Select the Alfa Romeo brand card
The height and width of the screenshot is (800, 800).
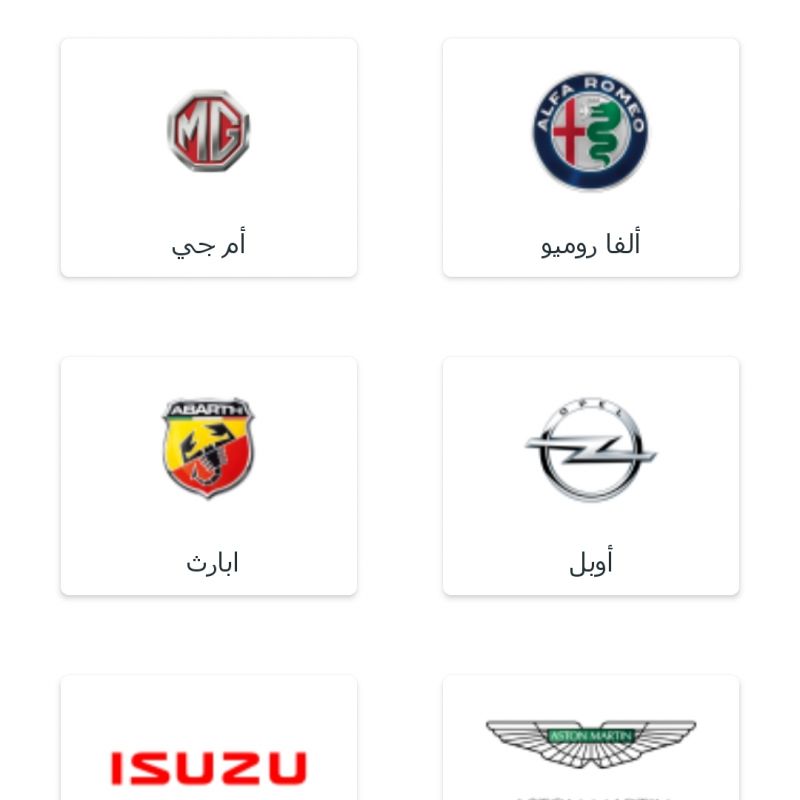point(590,158)
